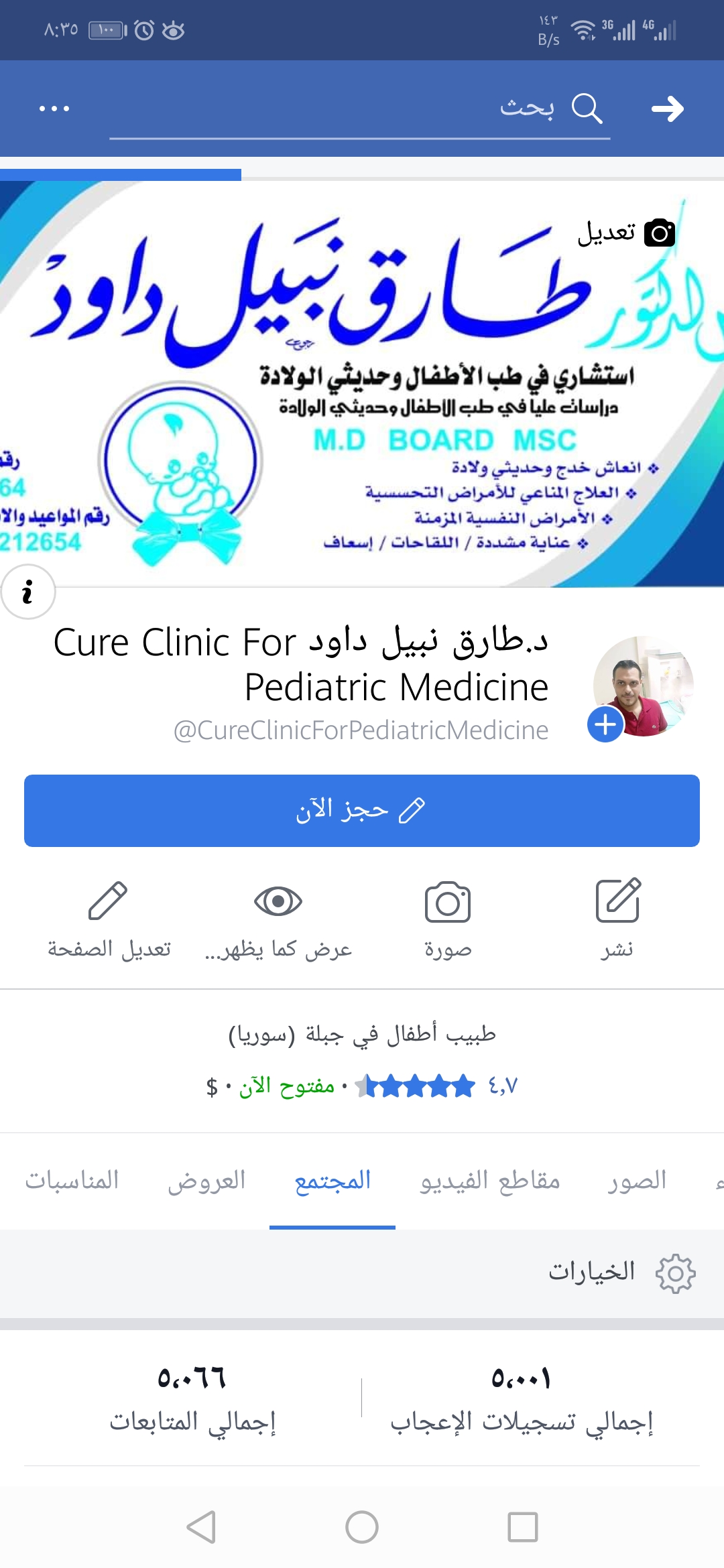This screenshot has height=1568, width=724.
Task: Go to the Android home screen
Action: coord(362,1527)
